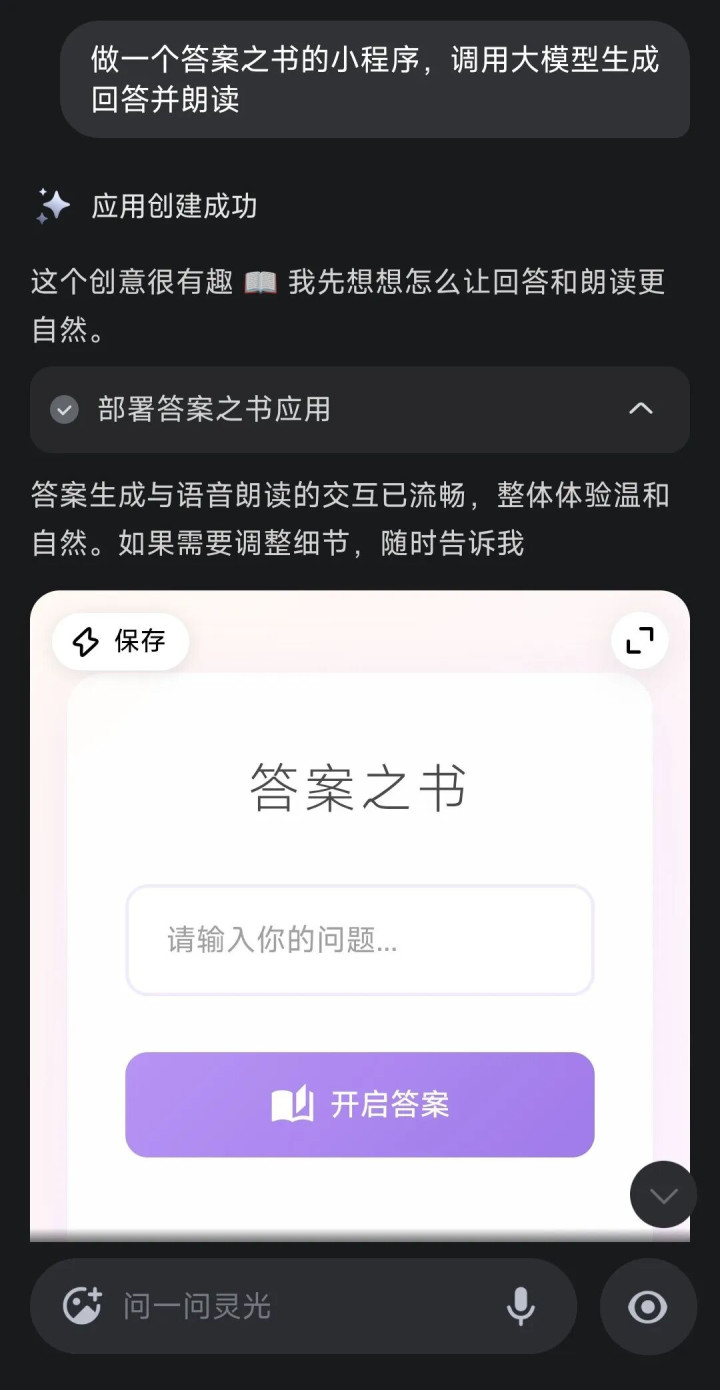Jump to bottom with the down-arrow button

(x=663, y=1195)
